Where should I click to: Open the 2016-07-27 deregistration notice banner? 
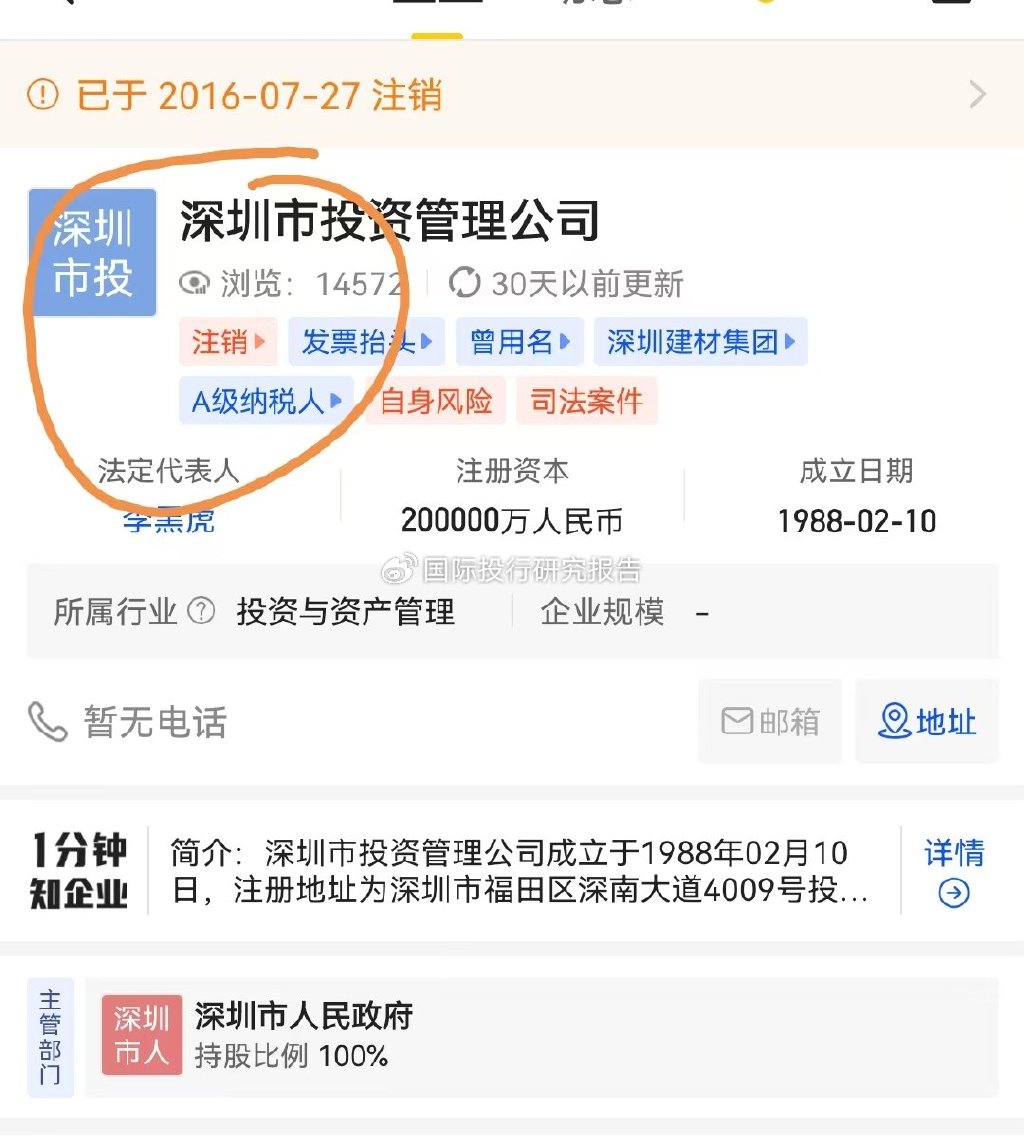coord(510,95)
